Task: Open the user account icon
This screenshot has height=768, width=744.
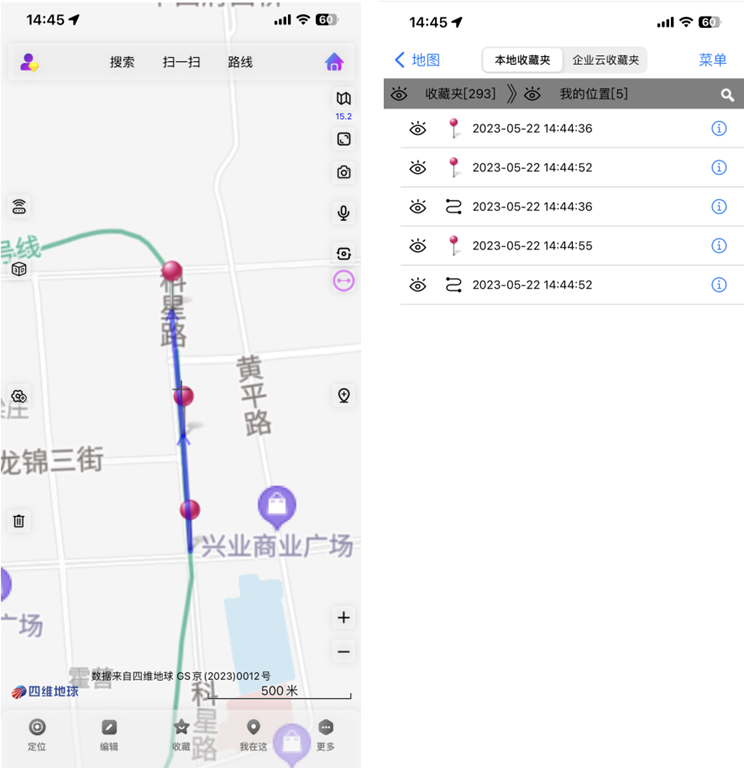Action: pos(29,62)
